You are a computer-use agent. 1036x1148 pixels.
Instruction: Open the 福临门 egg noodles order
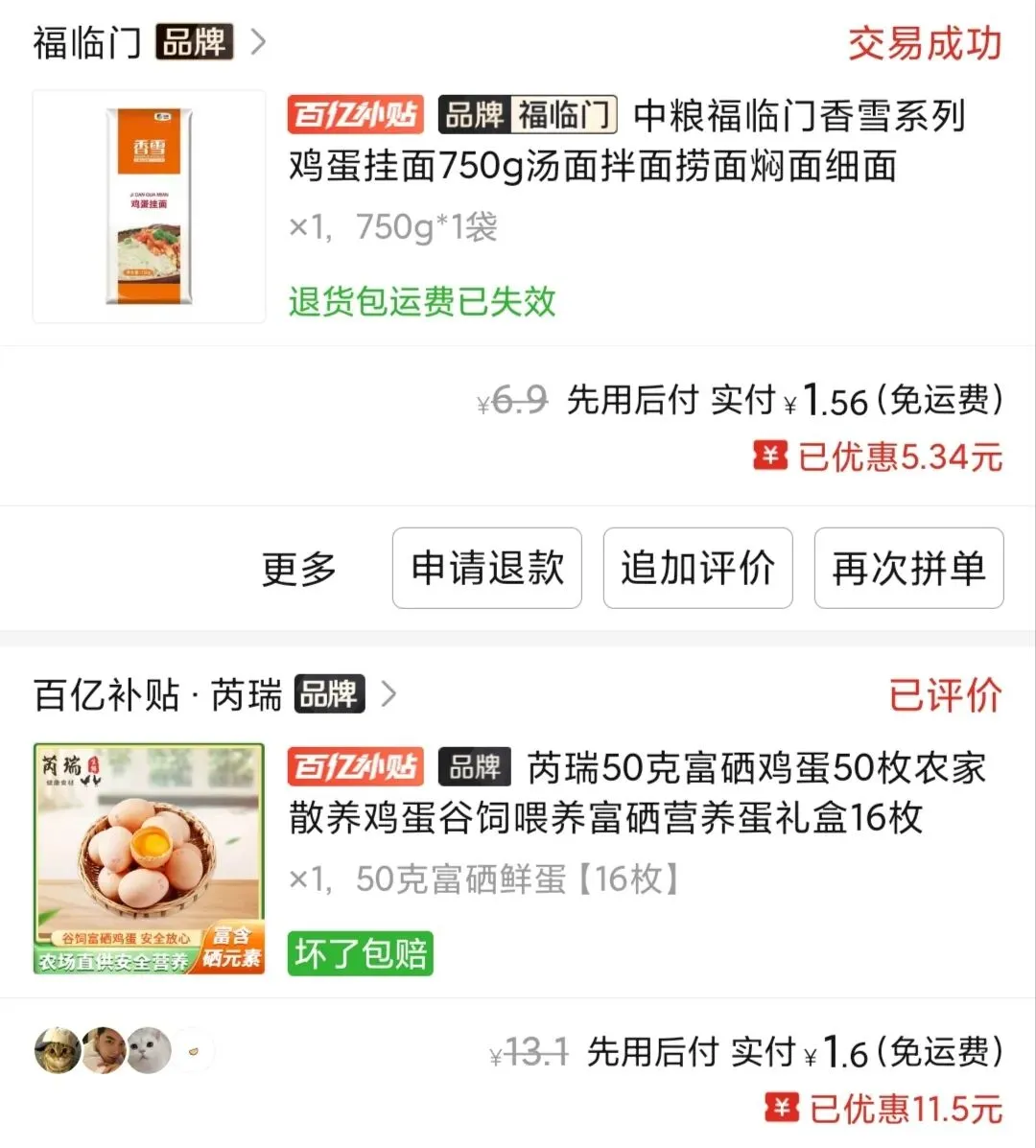[518, 206]
